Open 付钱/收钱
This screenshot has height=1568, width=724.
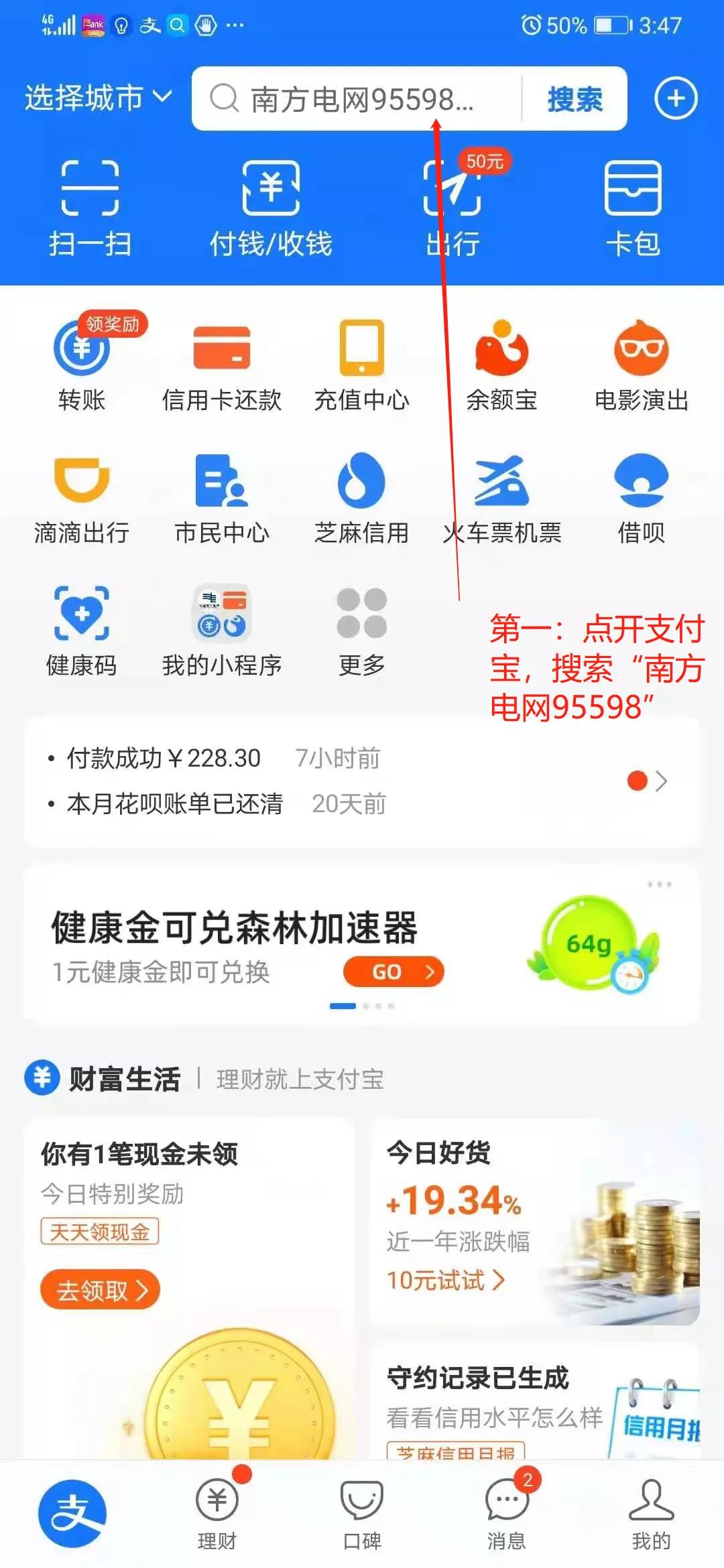click(x=271, y=208)
